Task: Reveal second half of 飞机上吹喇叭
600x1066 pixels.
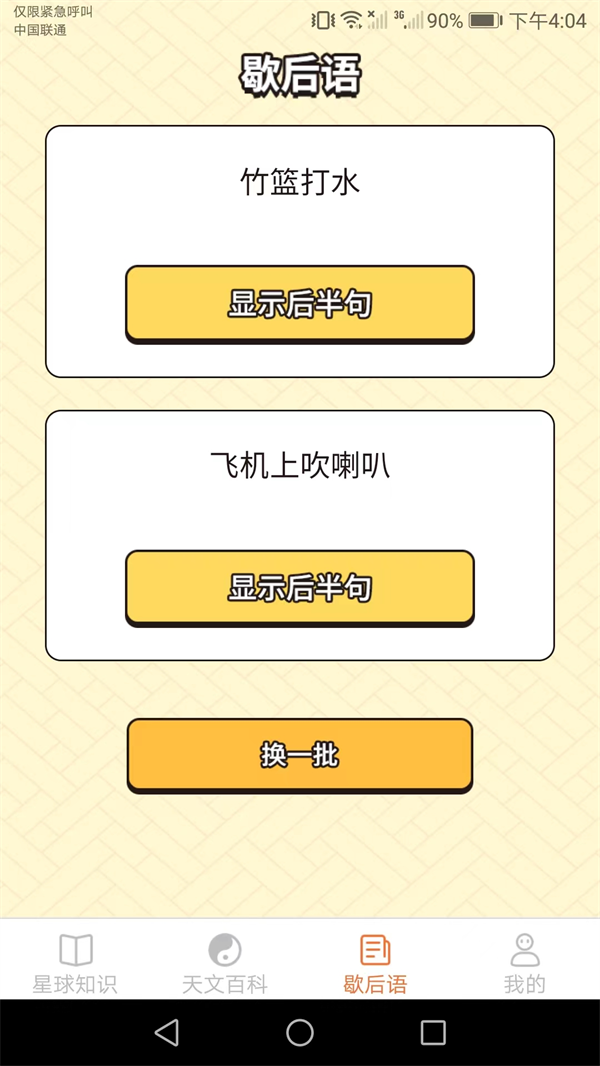Action: point(299,587)
